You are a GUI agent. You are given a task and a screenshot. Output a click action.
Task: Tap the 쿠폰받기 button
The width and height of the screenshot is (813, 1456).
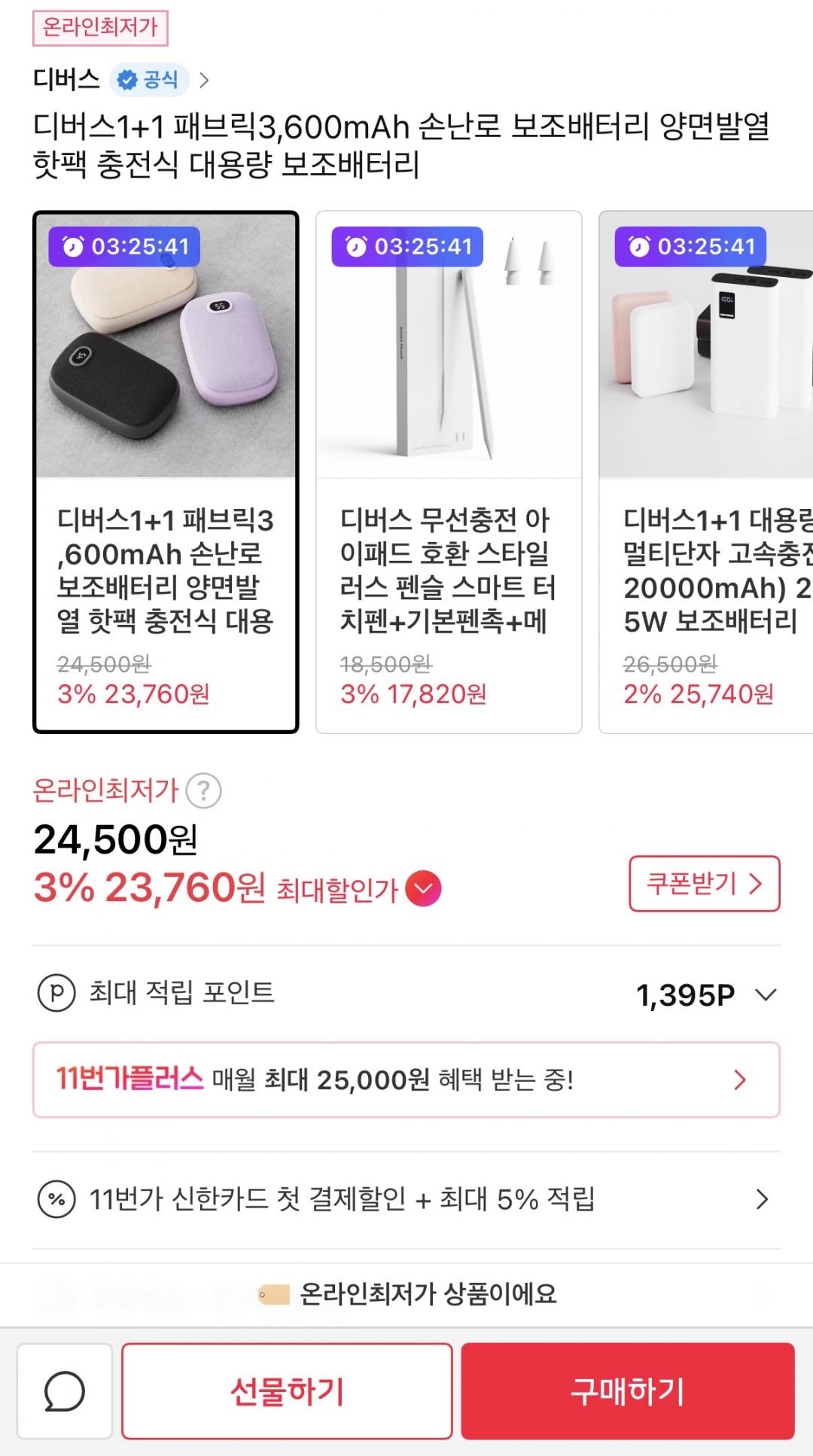tap(704, 884)
